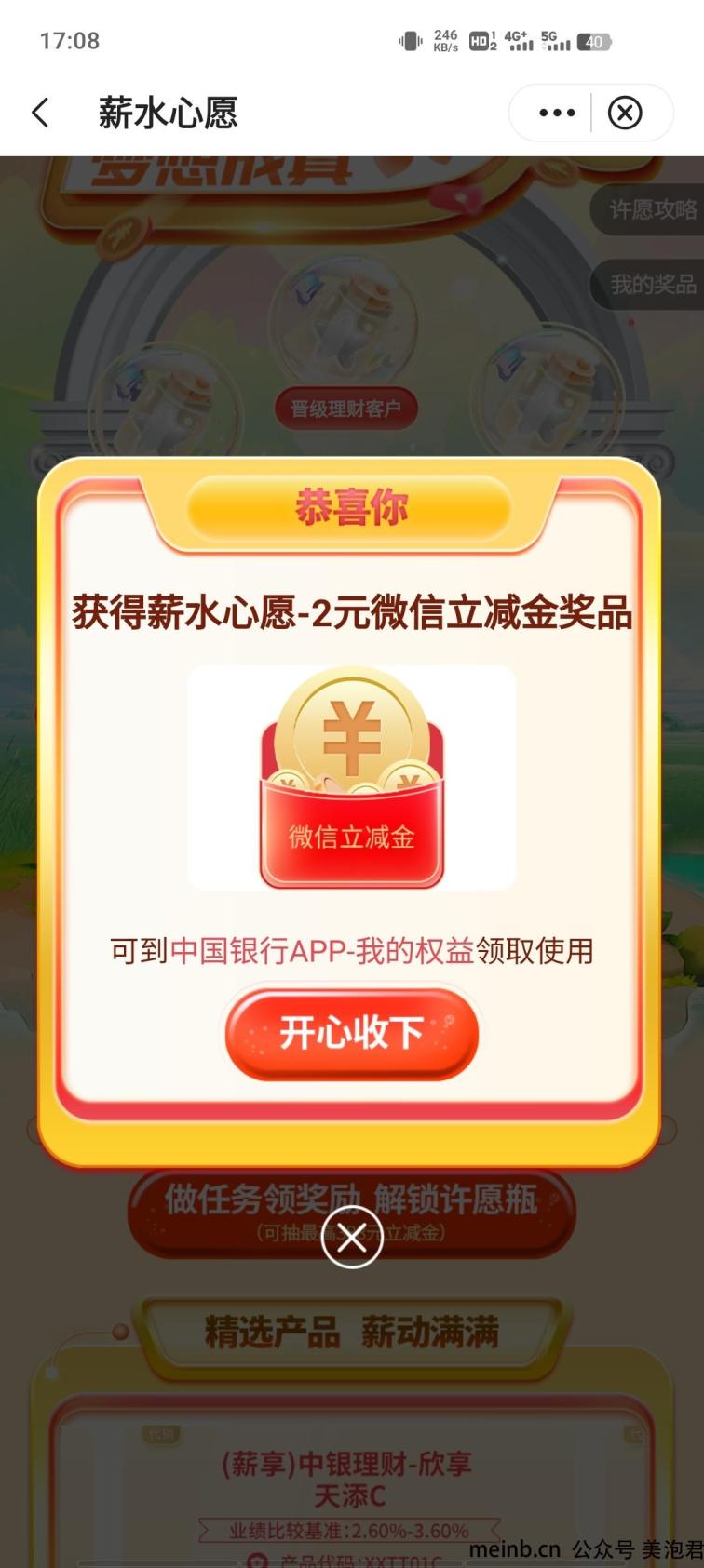Go back with the back arrow

pos(40,114)
